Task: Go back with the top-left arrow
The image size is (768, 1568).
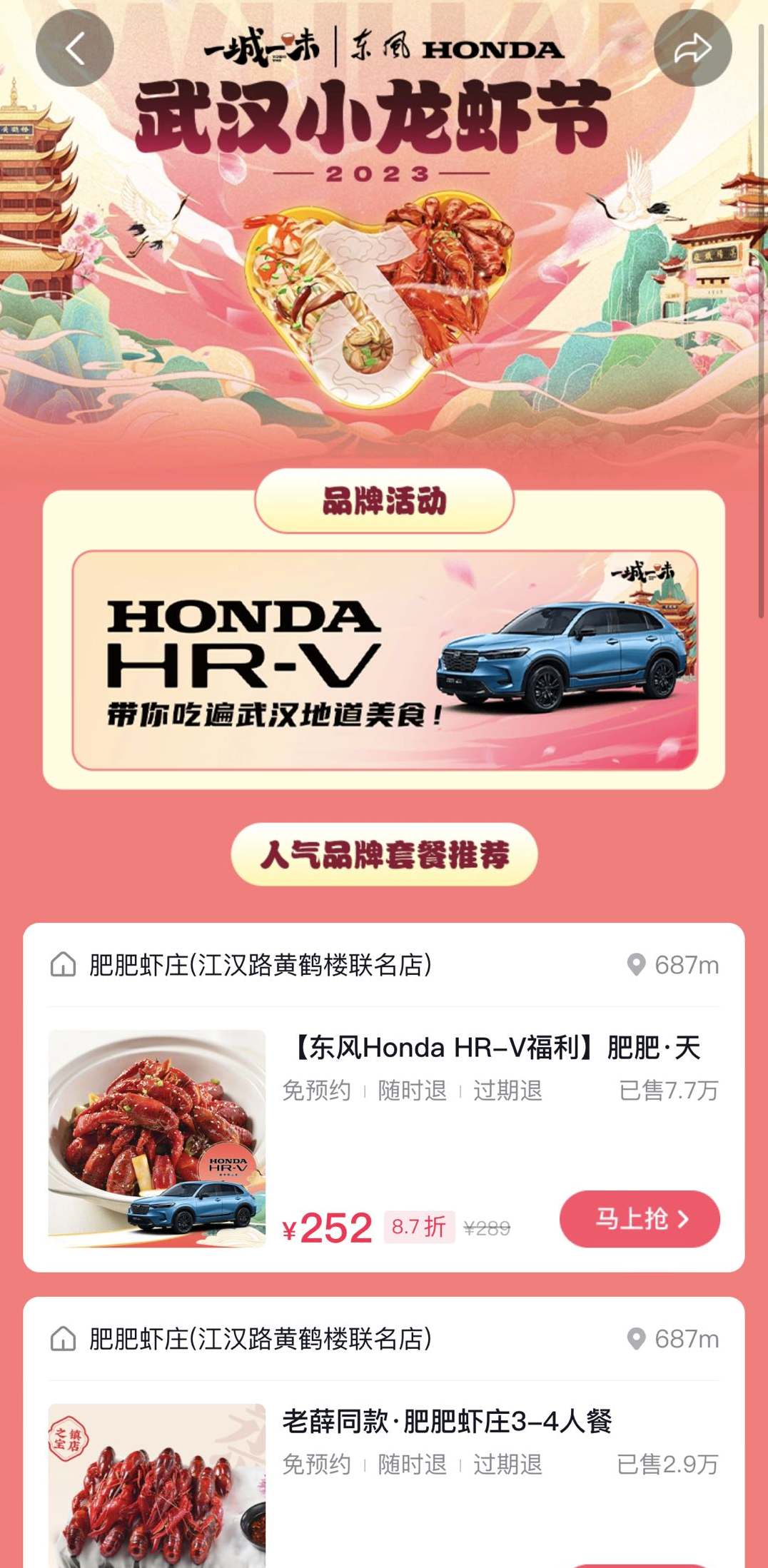Action: click(x=74, y=49)
